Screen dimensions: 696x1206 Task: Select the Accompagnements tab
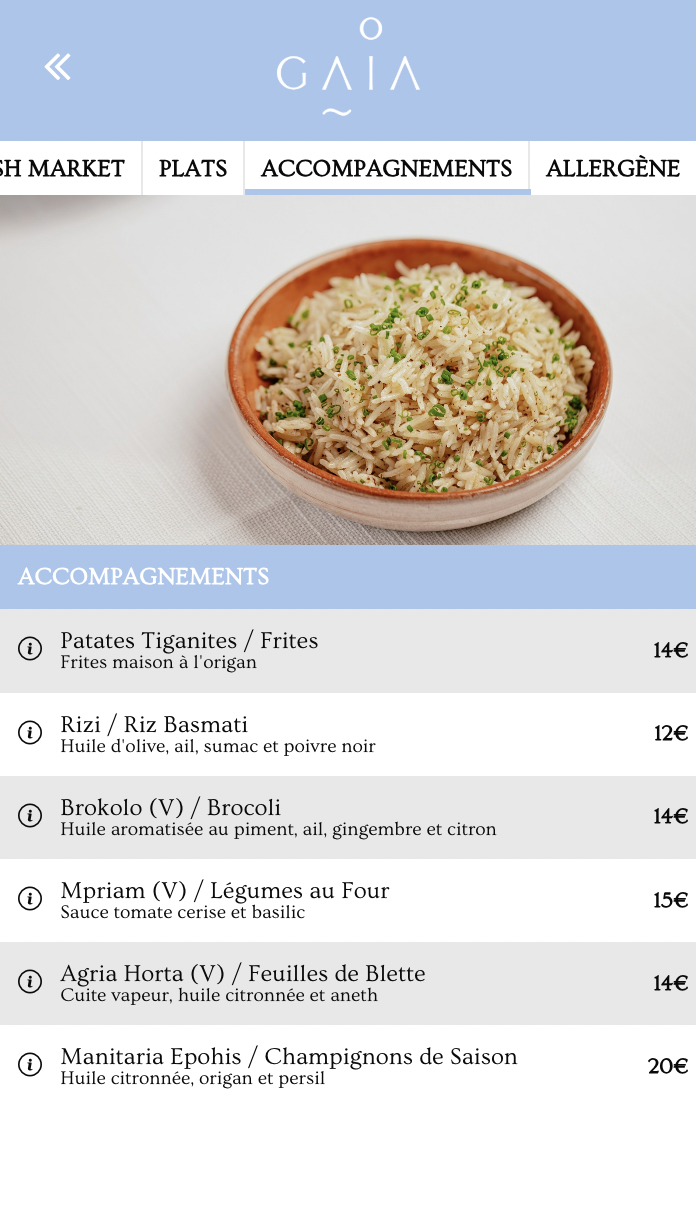click(387, 168)
